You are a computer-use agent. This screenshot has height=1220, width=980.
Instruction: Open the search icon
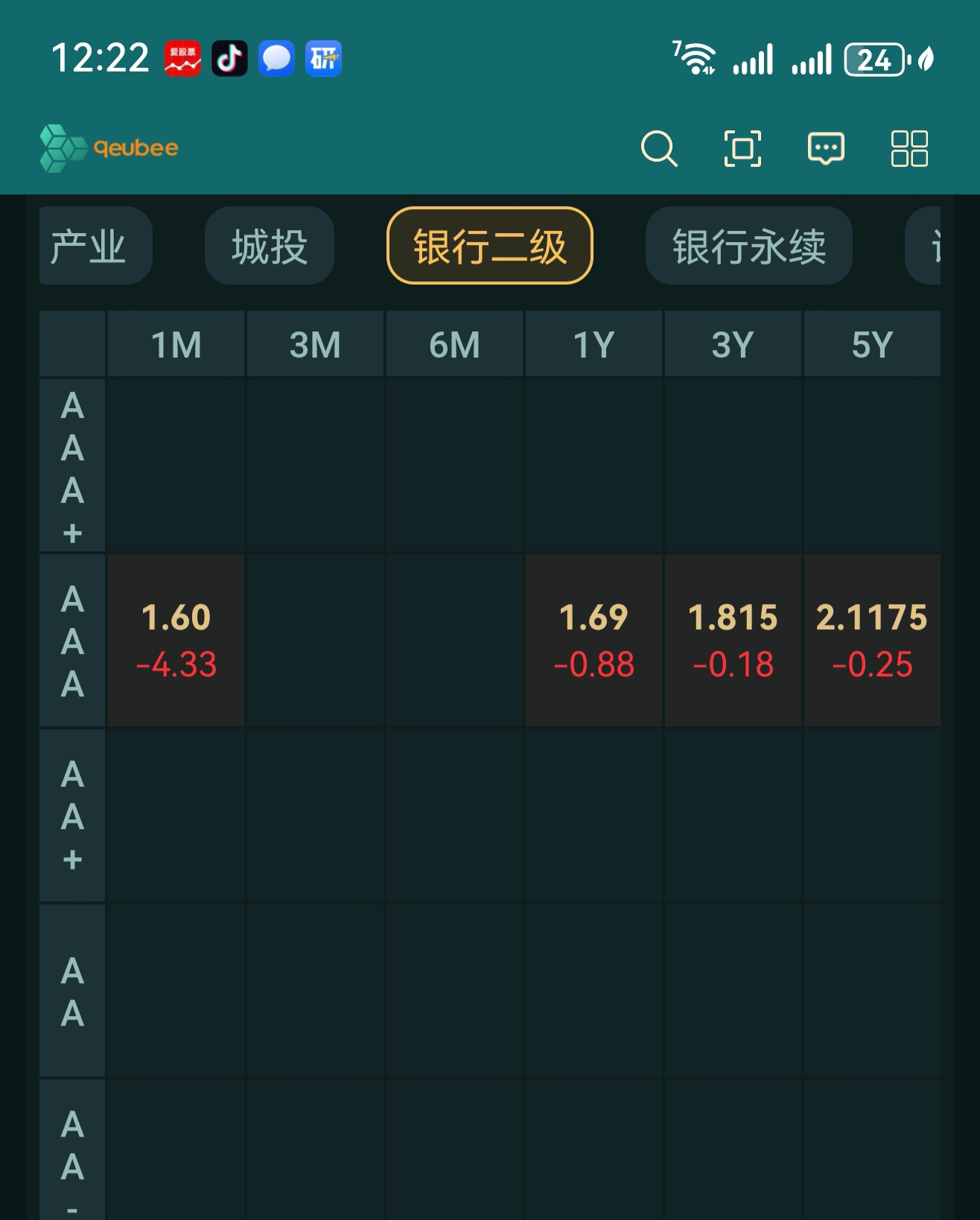pyautogui.click(x=658, y=148)
